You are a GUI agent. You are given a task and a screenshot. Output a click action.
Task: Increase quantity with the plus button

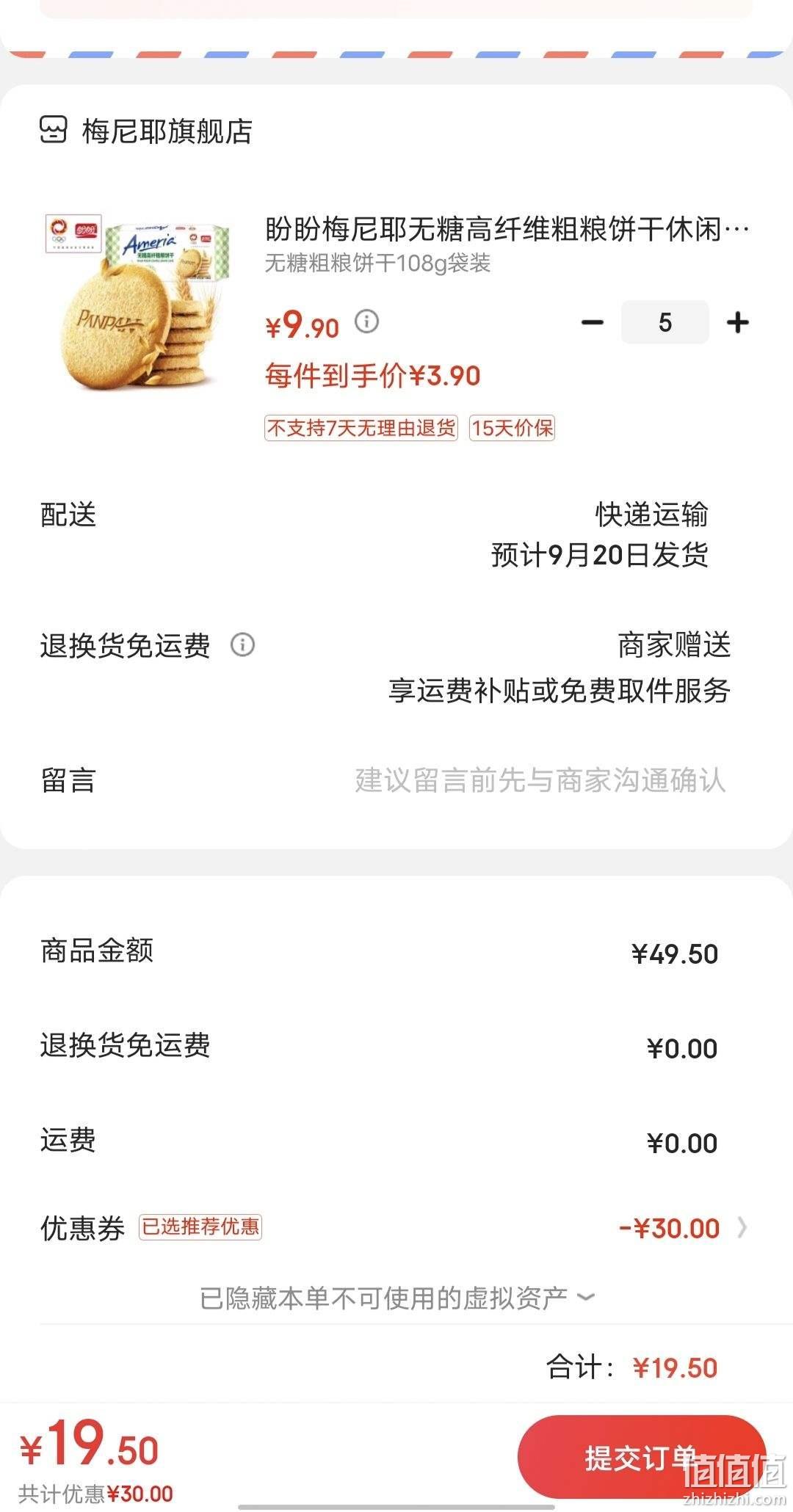pyautogui.click(x=738, y=322)
